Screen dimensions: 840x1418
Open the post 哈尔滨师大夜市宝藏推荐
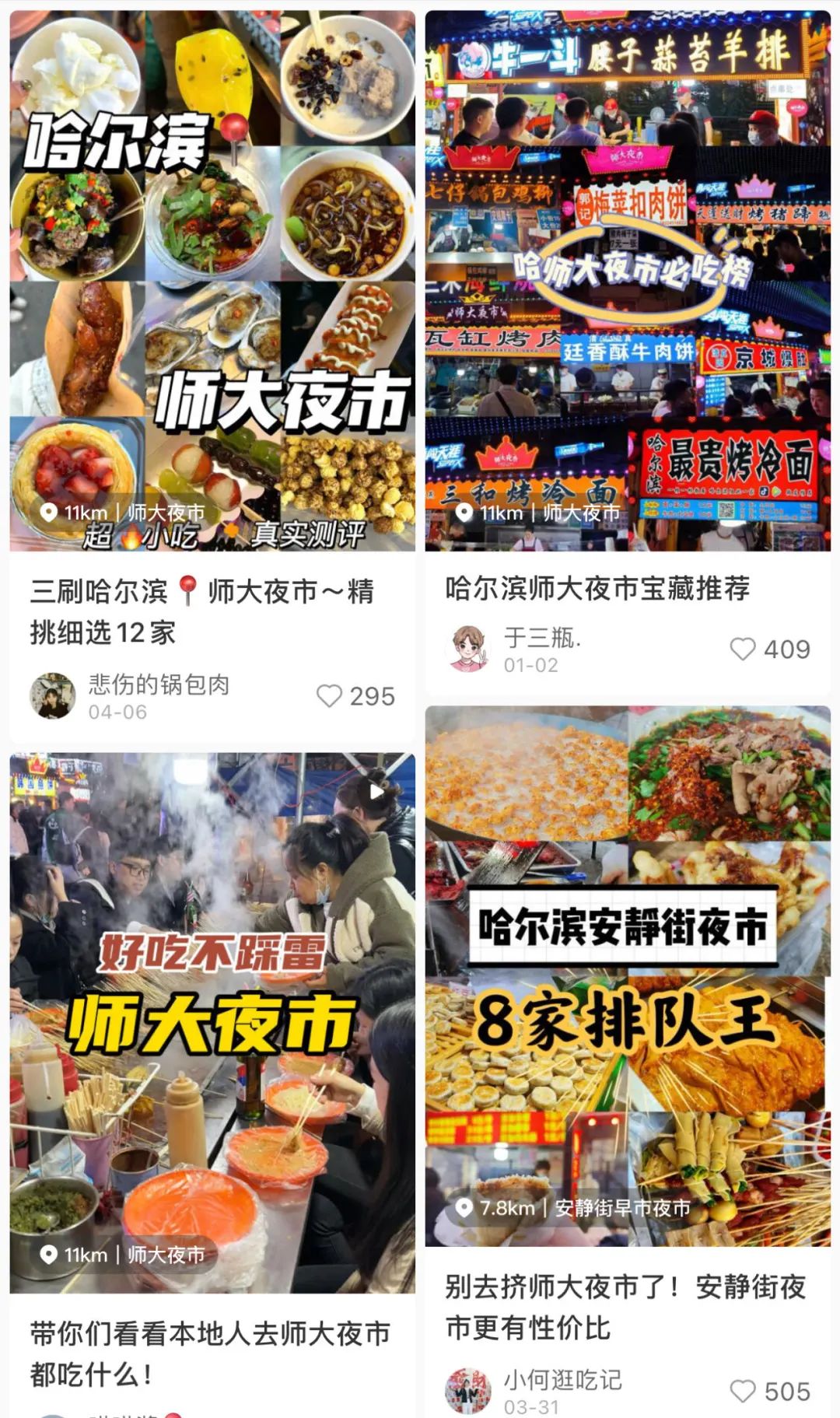tap(597, 589)
